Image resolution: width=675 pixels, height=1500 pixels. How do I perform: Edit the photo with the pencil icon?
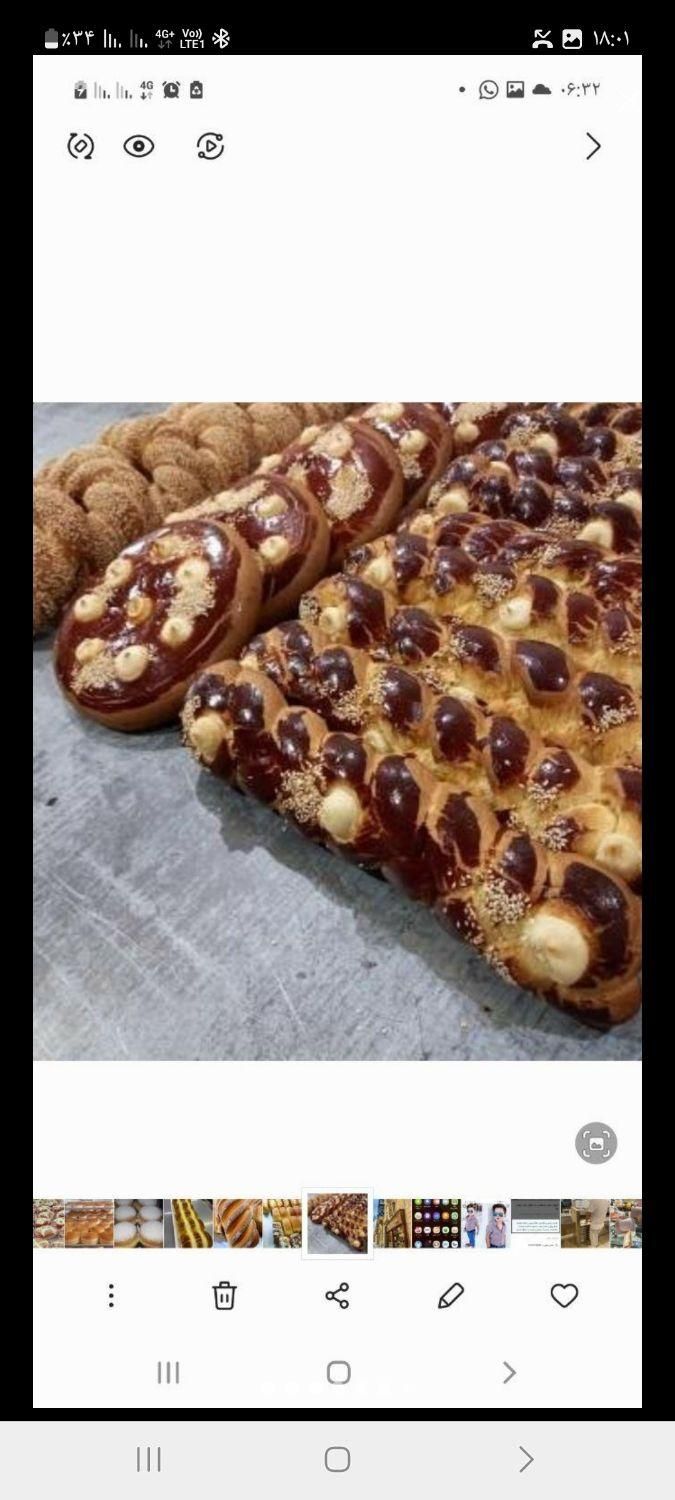pyautogui.click(x=451, y=1296)
